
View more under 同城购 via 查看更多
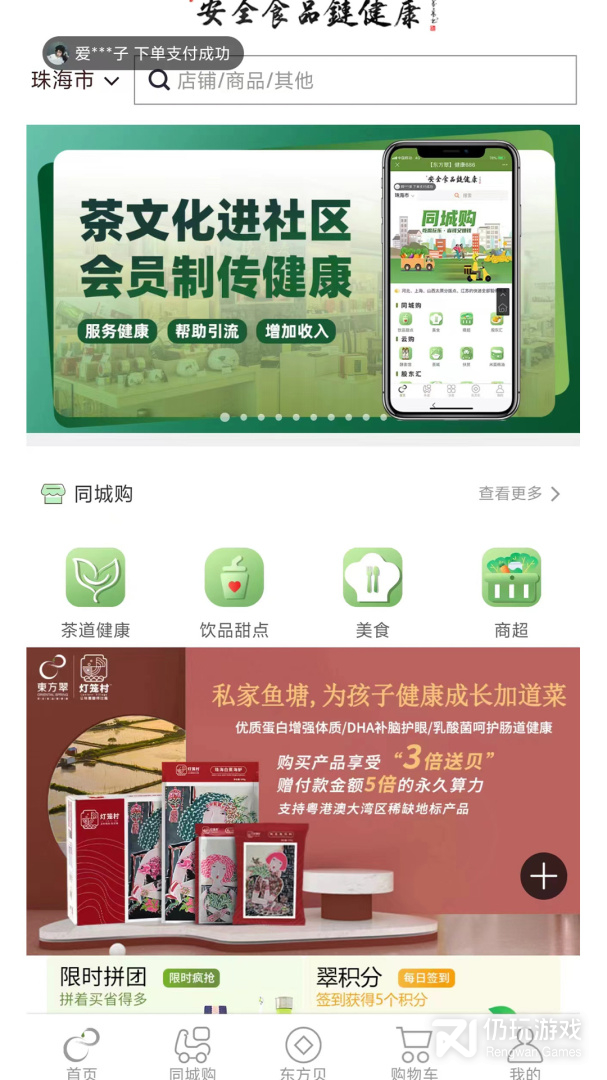[519, 493]
